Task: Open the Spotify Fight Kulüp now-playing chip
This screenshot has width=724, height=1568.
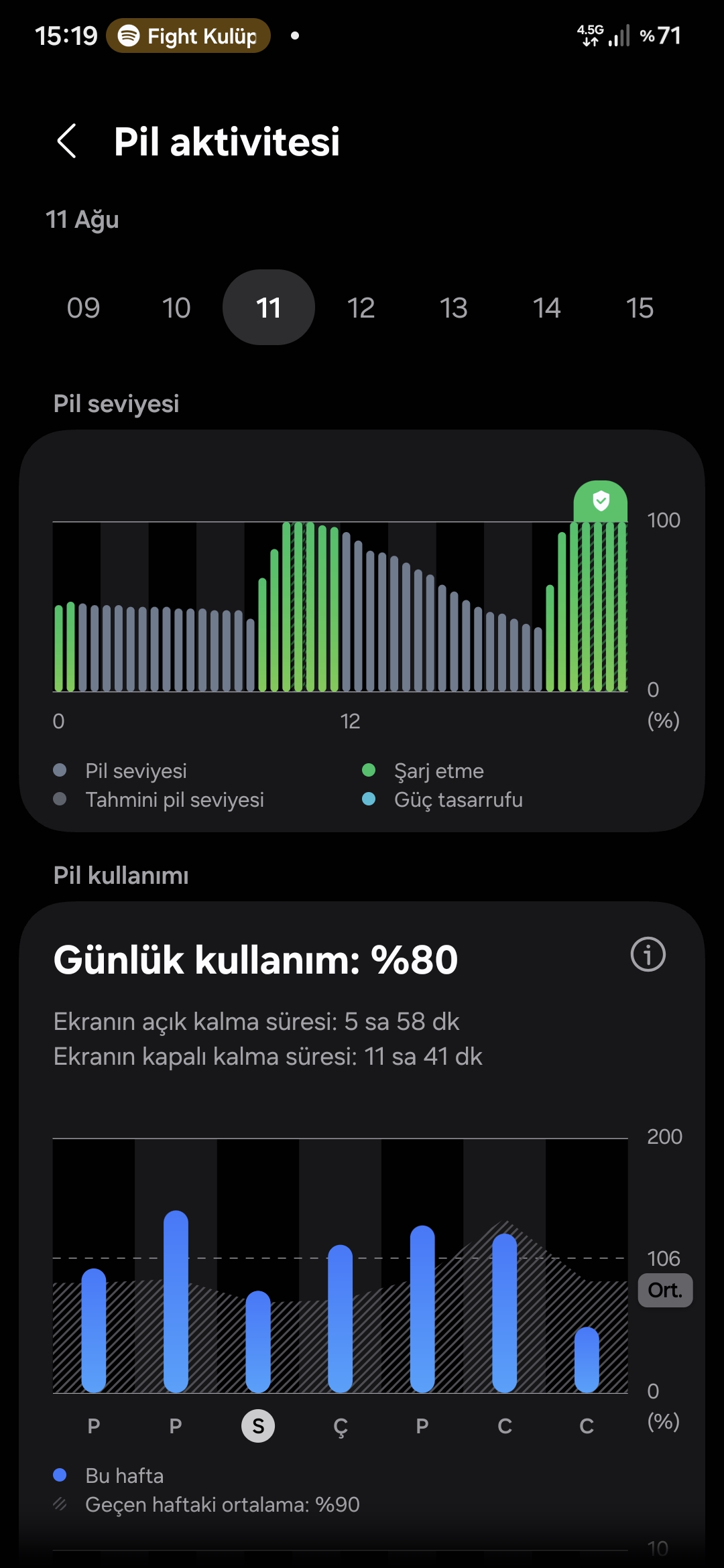Action: tap(188, 36)
